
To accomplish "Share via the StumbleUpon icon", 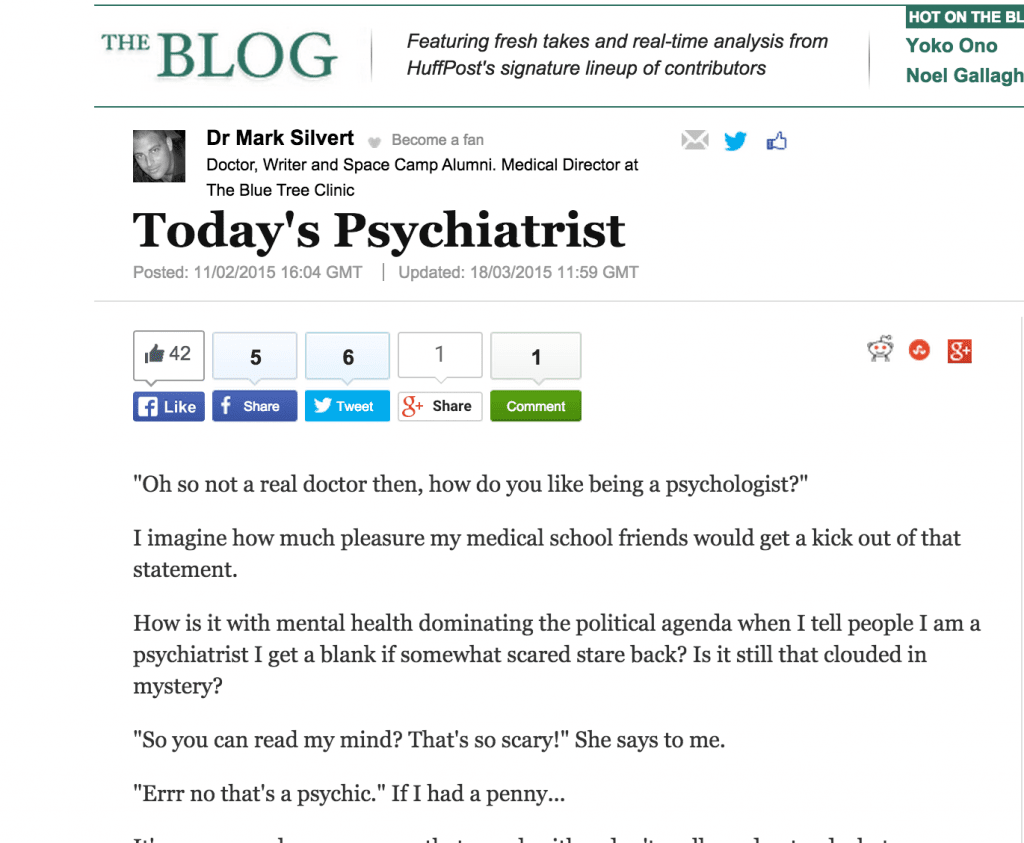I will pos(919,350).
